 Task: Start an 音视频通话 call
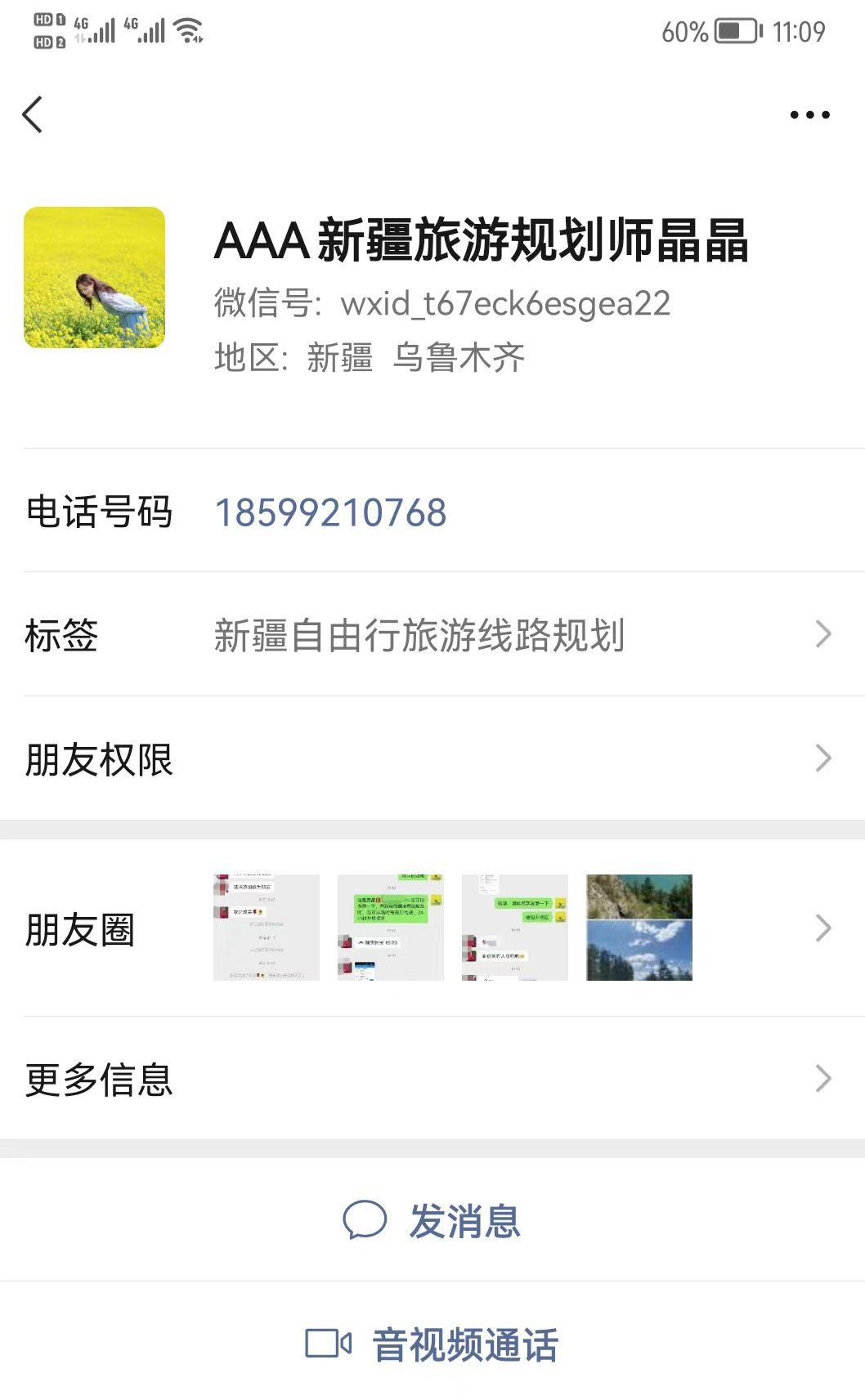coord(432,1344)
